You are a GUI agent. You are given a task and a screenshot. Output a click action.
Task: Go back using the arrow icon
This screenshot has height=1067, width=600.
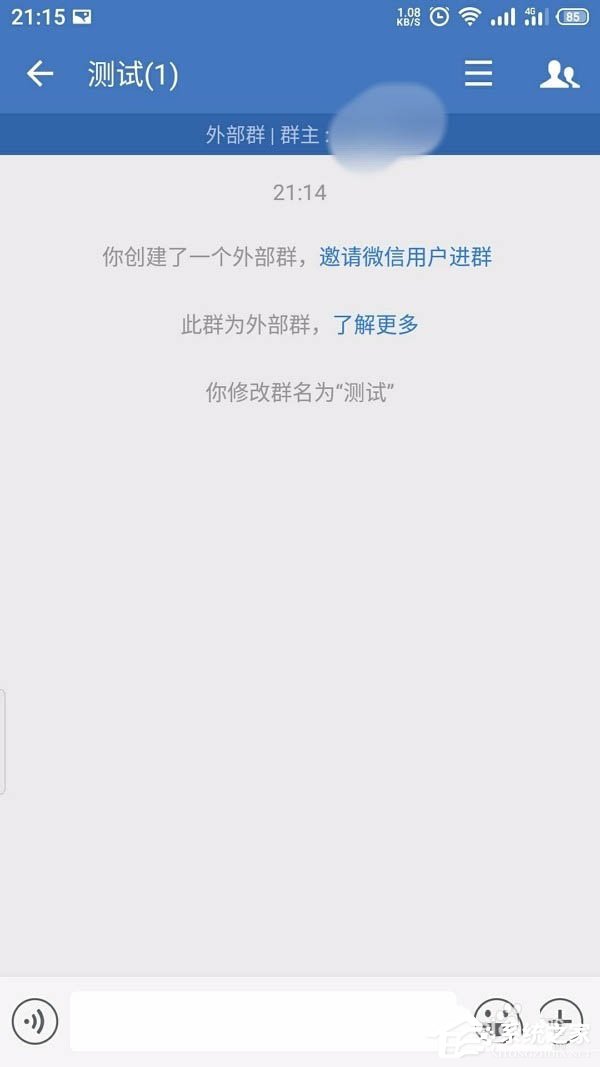(x=40, y=74)
